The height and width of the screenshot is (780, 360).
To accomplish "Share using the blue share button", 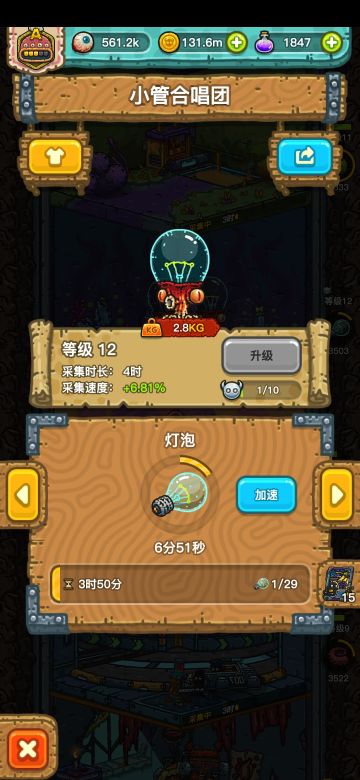I will coord(304,157).
